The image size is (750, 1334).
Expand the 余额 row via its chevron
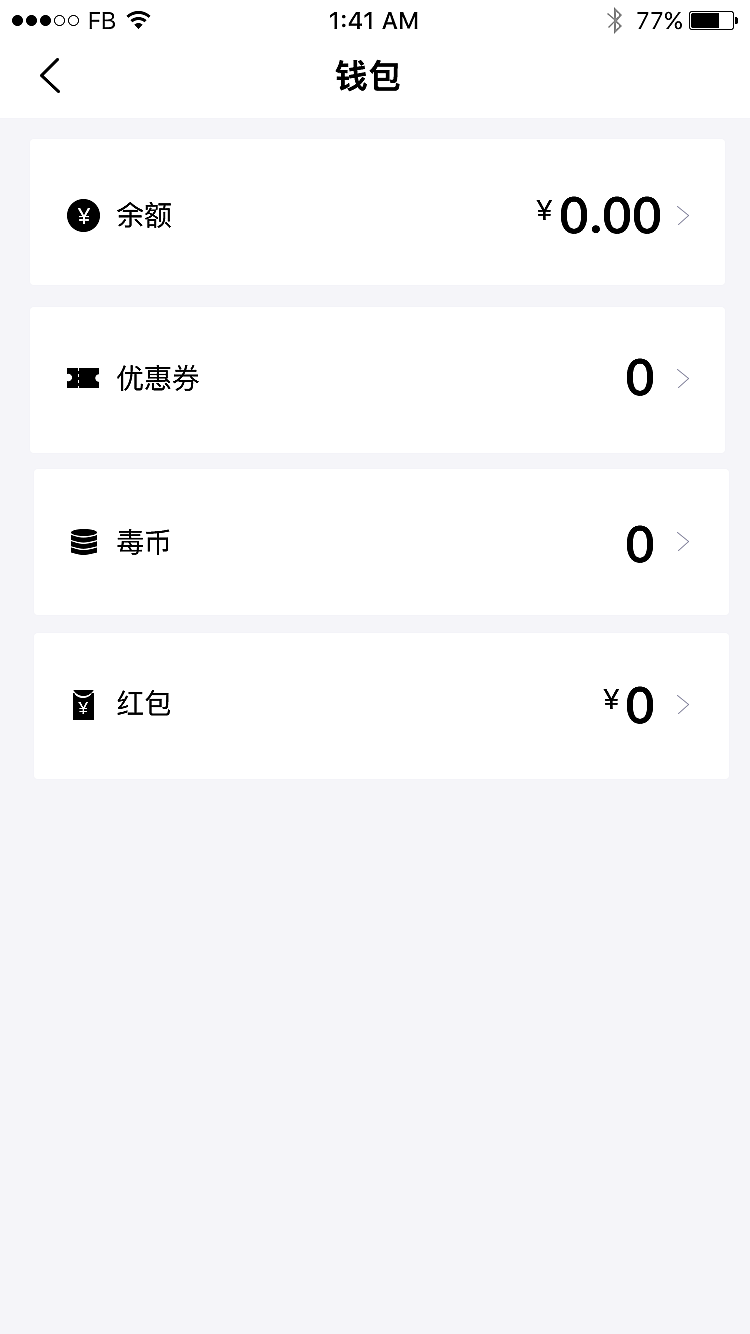[685, 215]
